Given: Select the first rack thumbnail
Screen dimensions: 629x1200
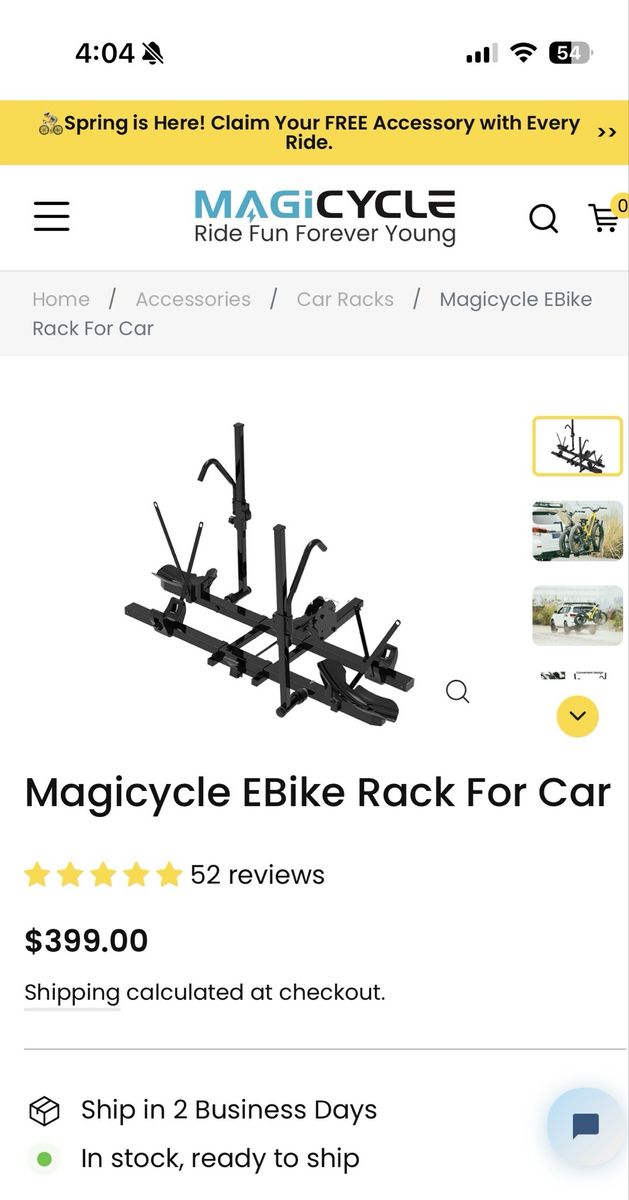Looking at the screenshot, I should tap(577, 446).
